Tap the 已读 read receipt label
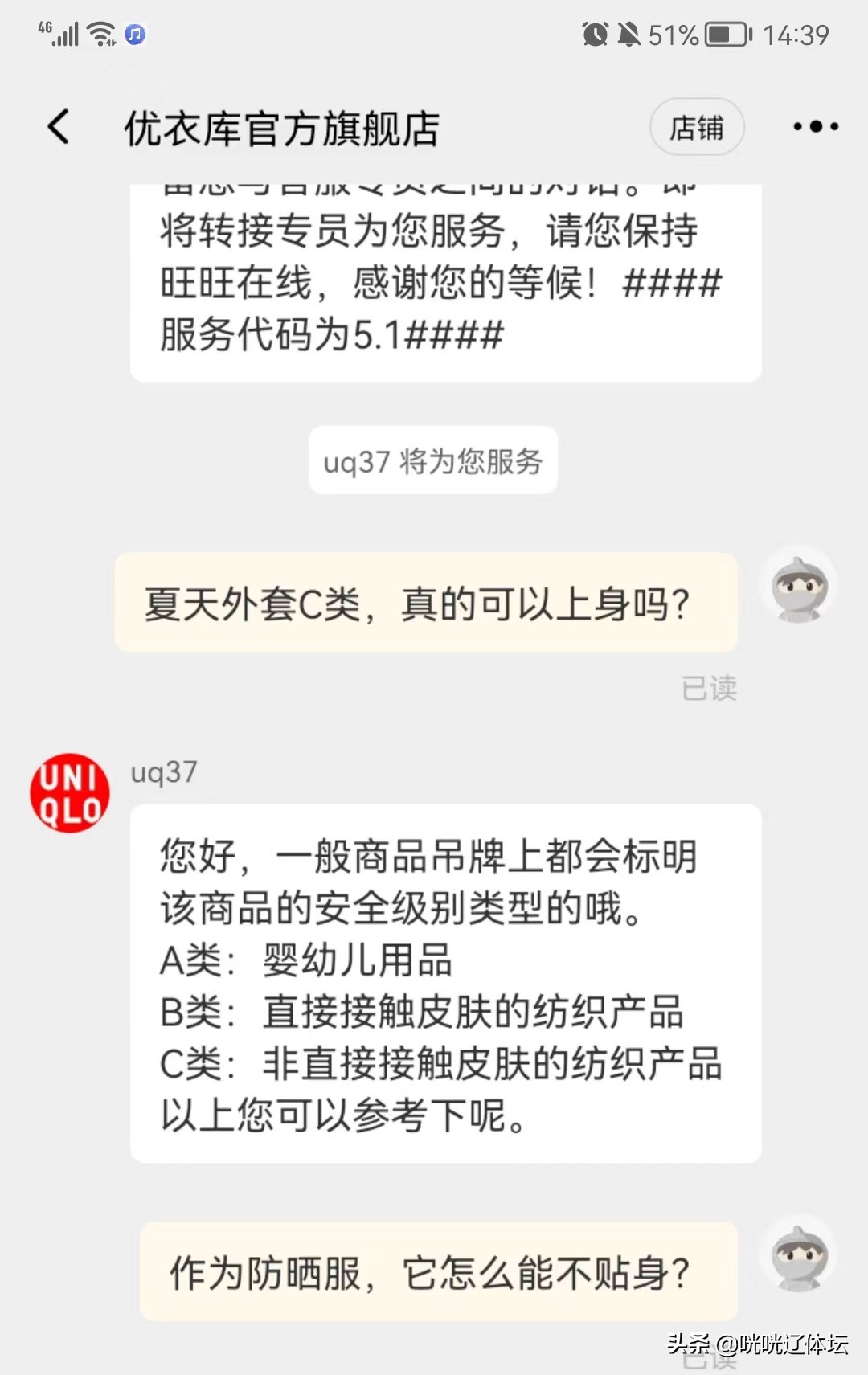 coord(710,688)
